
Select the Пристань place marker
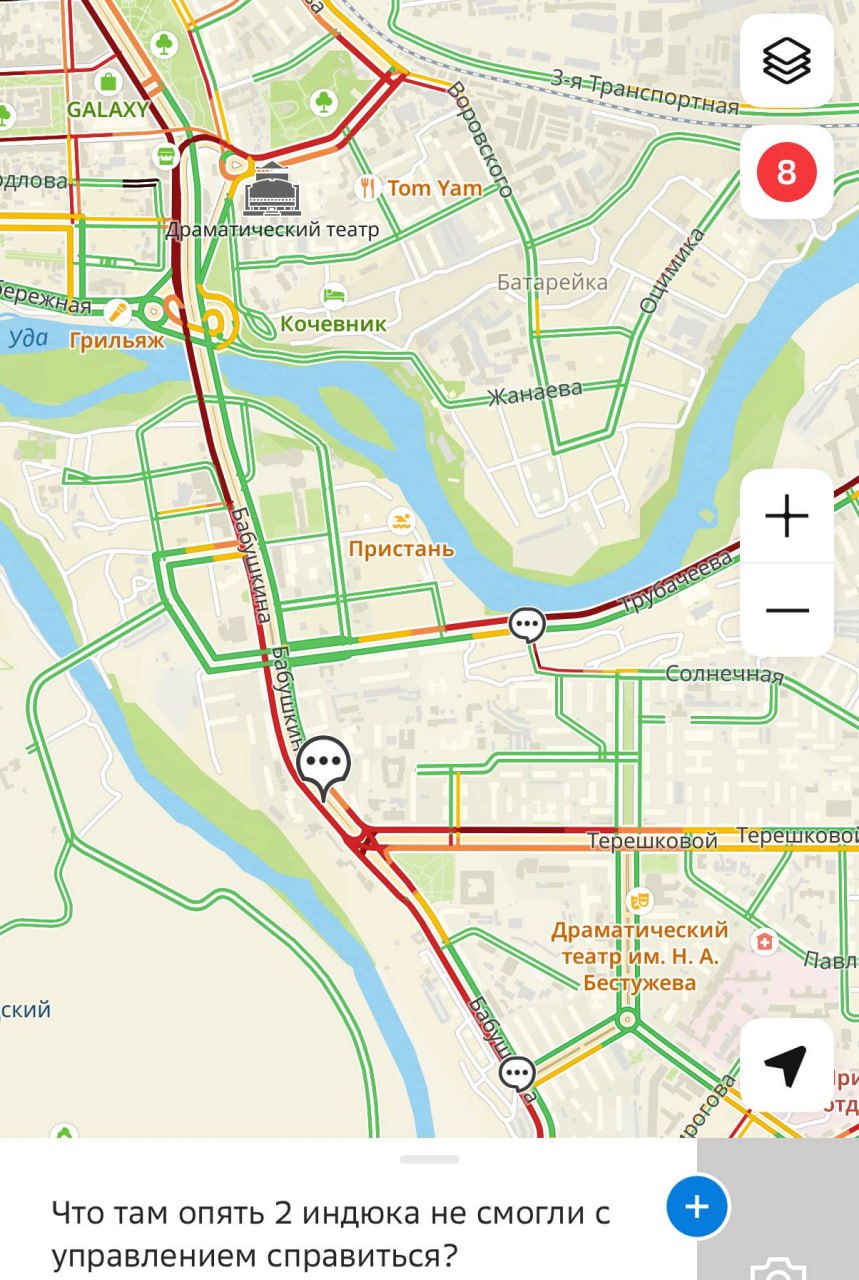400,521
